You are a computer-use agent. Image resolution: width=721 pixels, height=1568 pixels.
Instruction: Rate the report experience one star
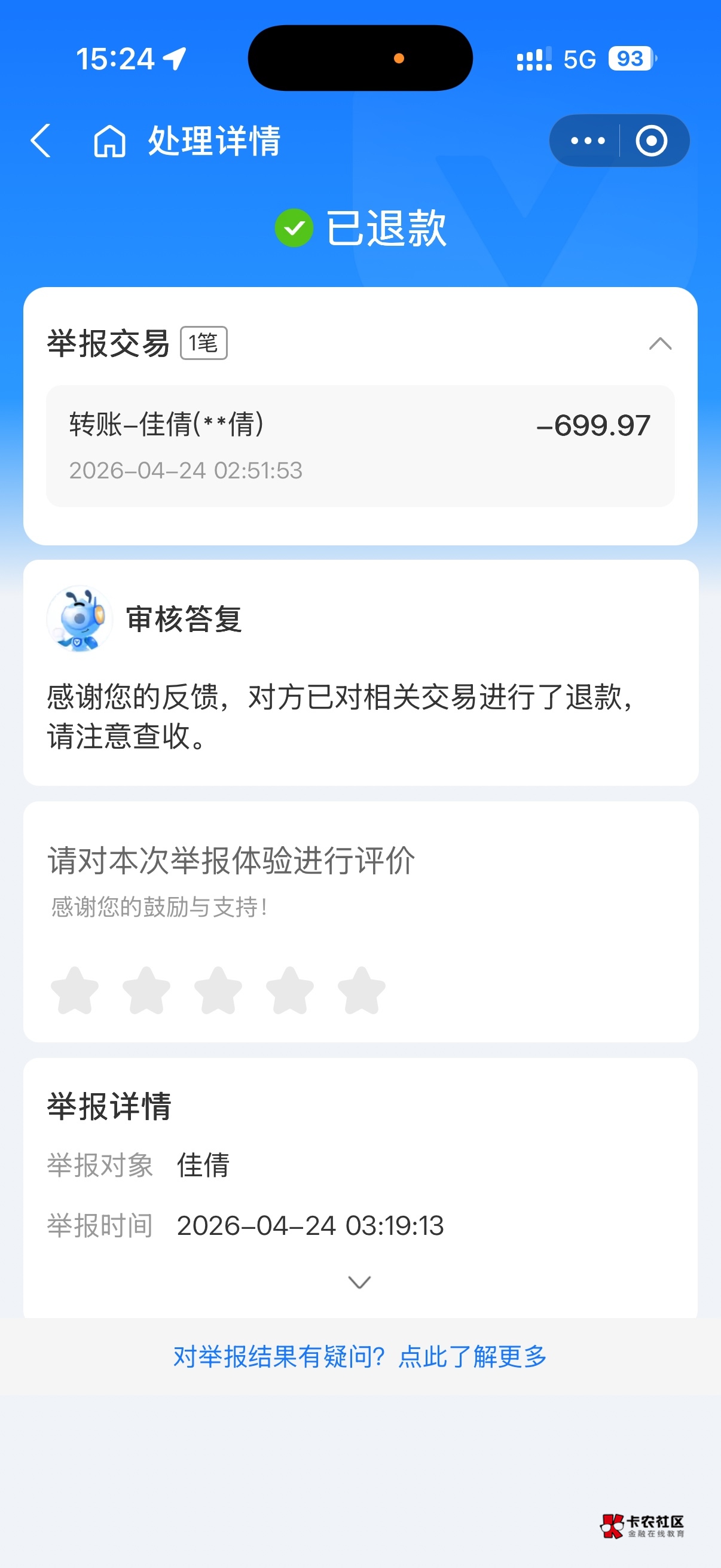(x=75, y=990)
